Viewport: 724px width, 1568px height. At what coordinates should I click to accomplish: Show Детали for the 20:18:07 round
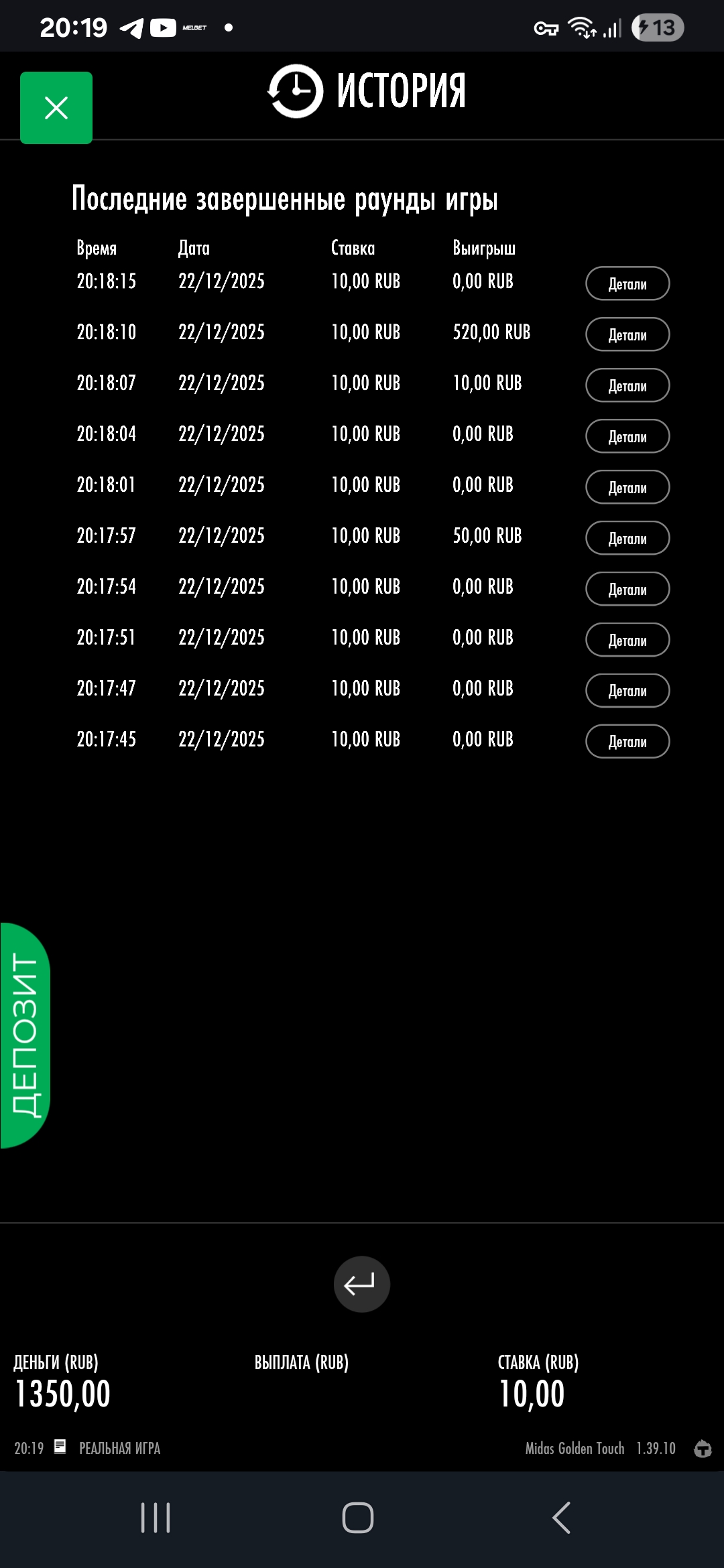627,385
